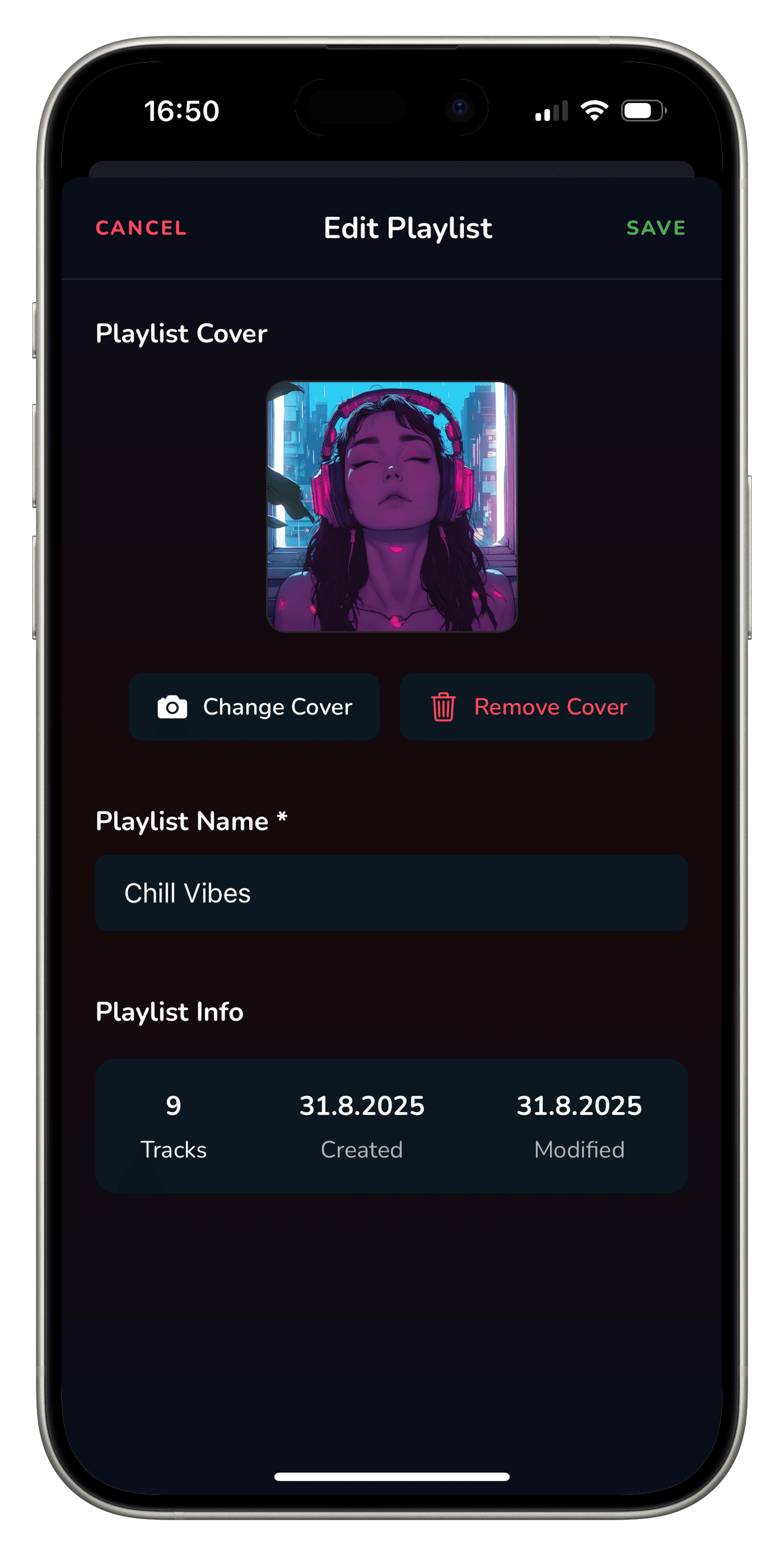
Task: Tap the Change Cover button
Action: [254, 707]
